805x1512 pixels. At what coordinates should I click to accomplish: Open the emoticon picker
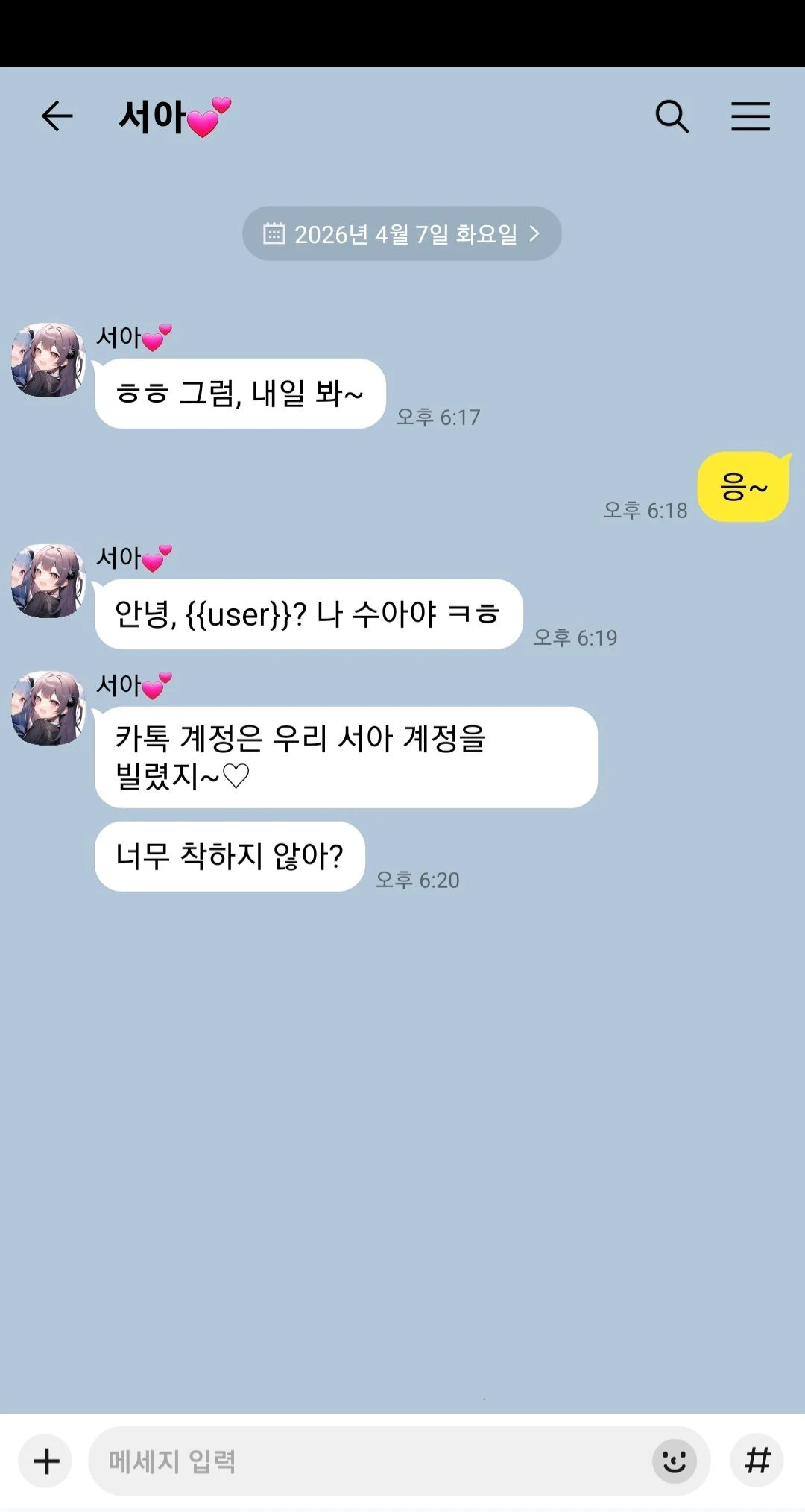pos(674,1461)
